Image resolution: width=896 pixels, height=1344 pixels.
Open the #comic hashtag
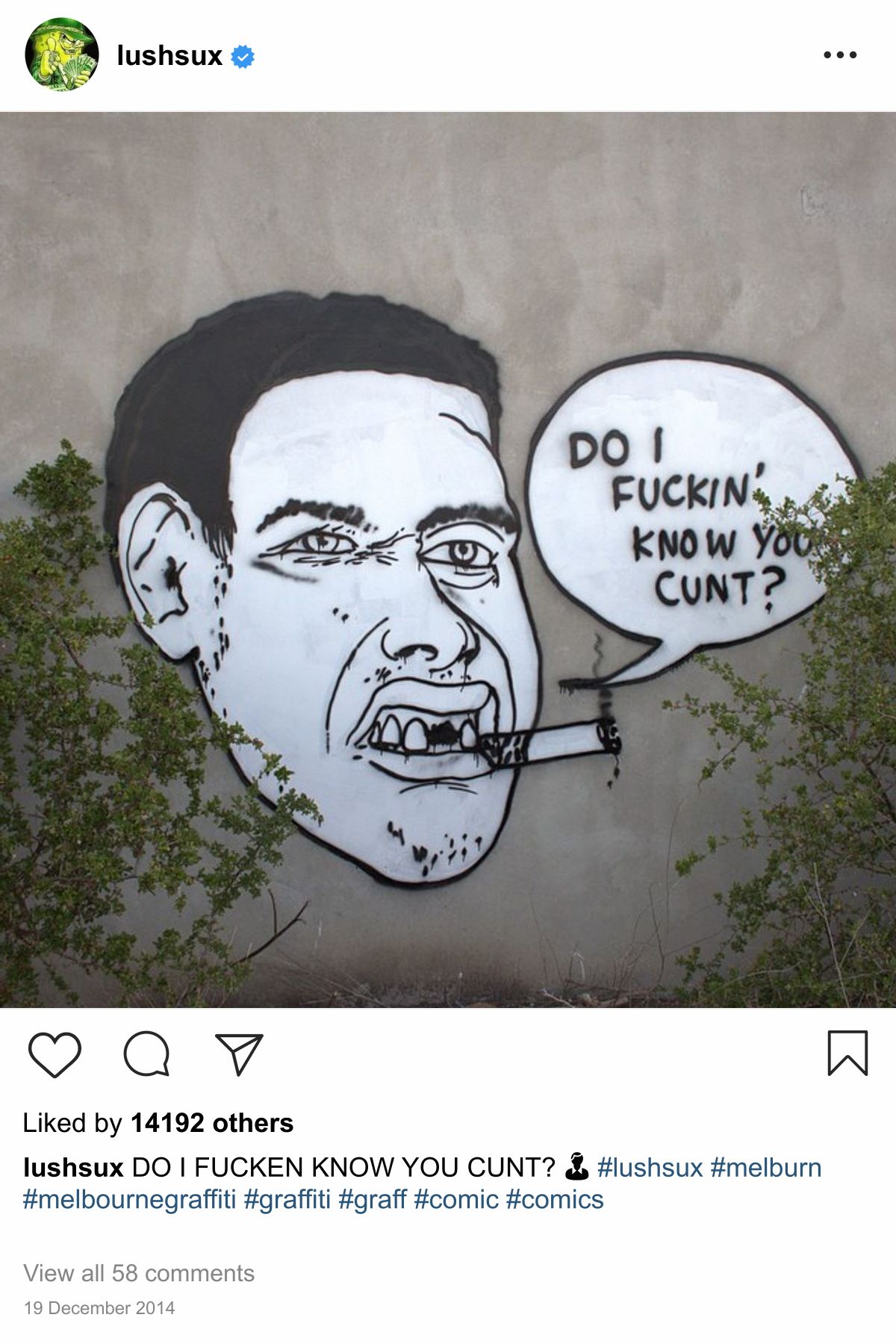455,1200
